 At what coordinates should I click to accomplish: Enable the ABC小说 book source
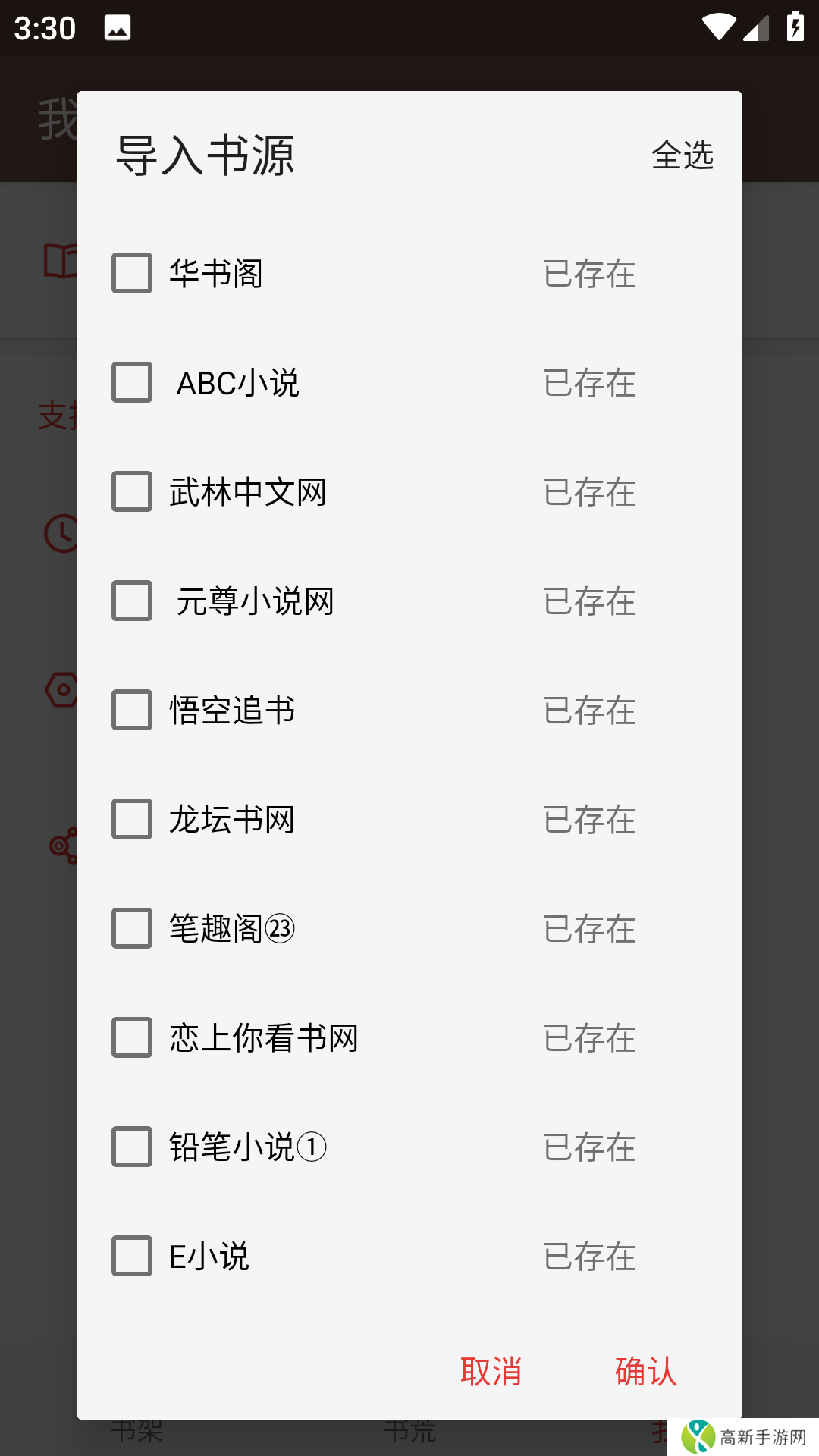pos(130,384)
